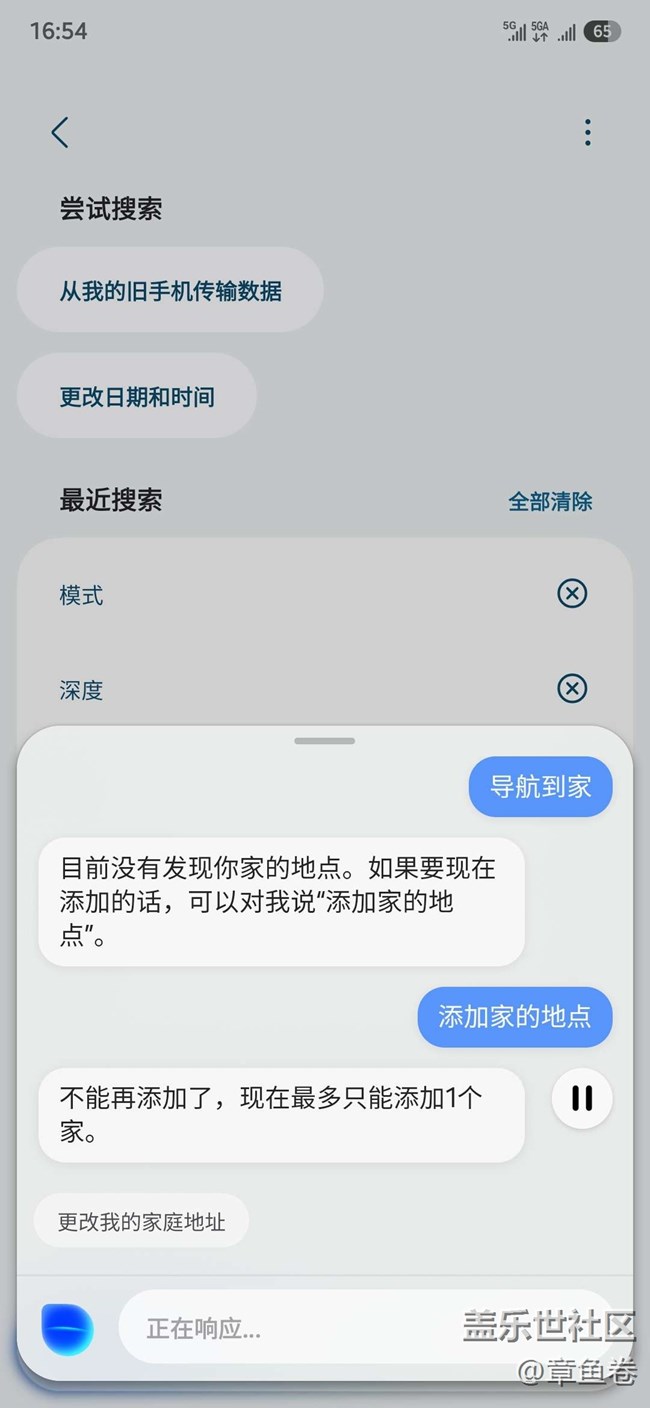Choose the 更改我的家庭地址 suggestion chip

pyautogui.click(x=141, y=1221)
